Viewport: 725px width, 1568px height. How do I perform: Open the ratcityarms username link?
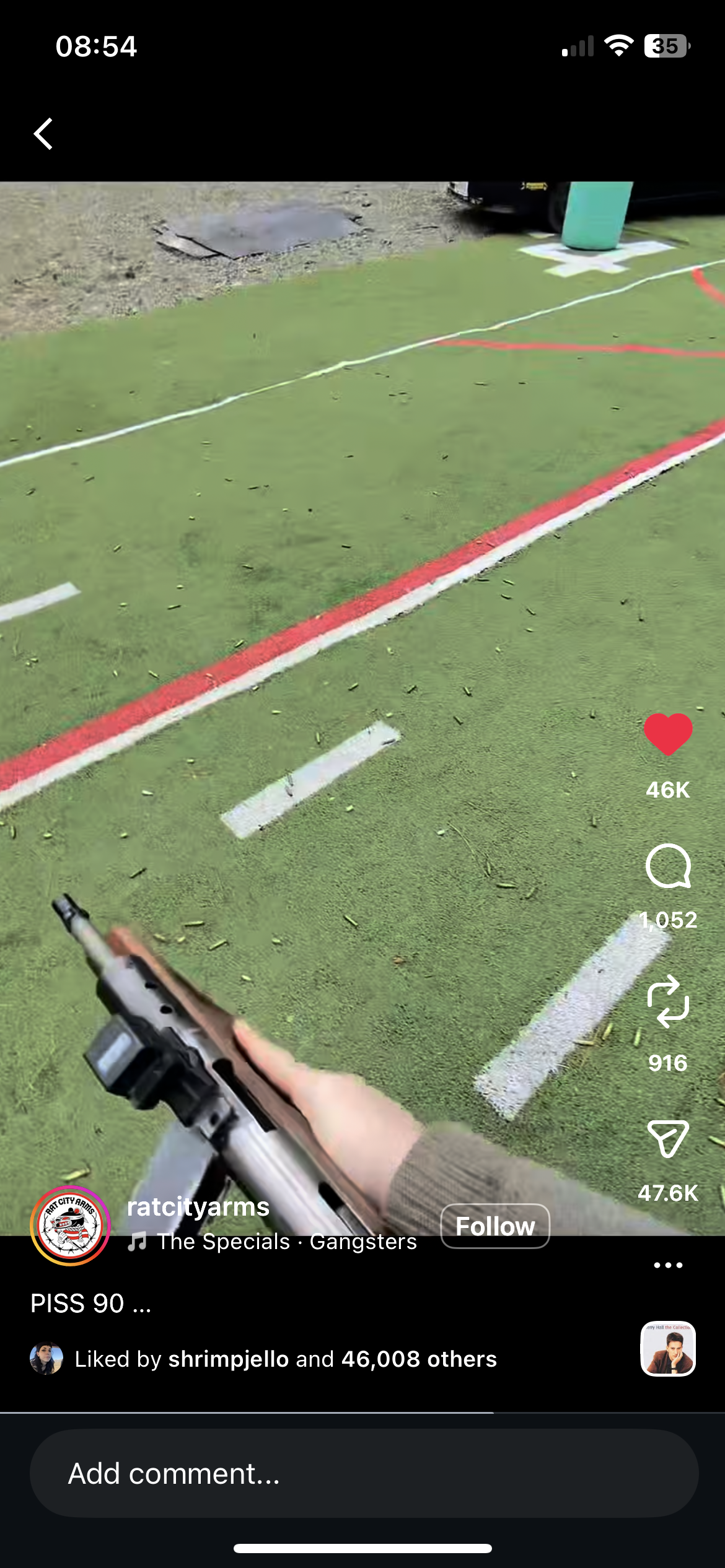(x=198, y=1206)
